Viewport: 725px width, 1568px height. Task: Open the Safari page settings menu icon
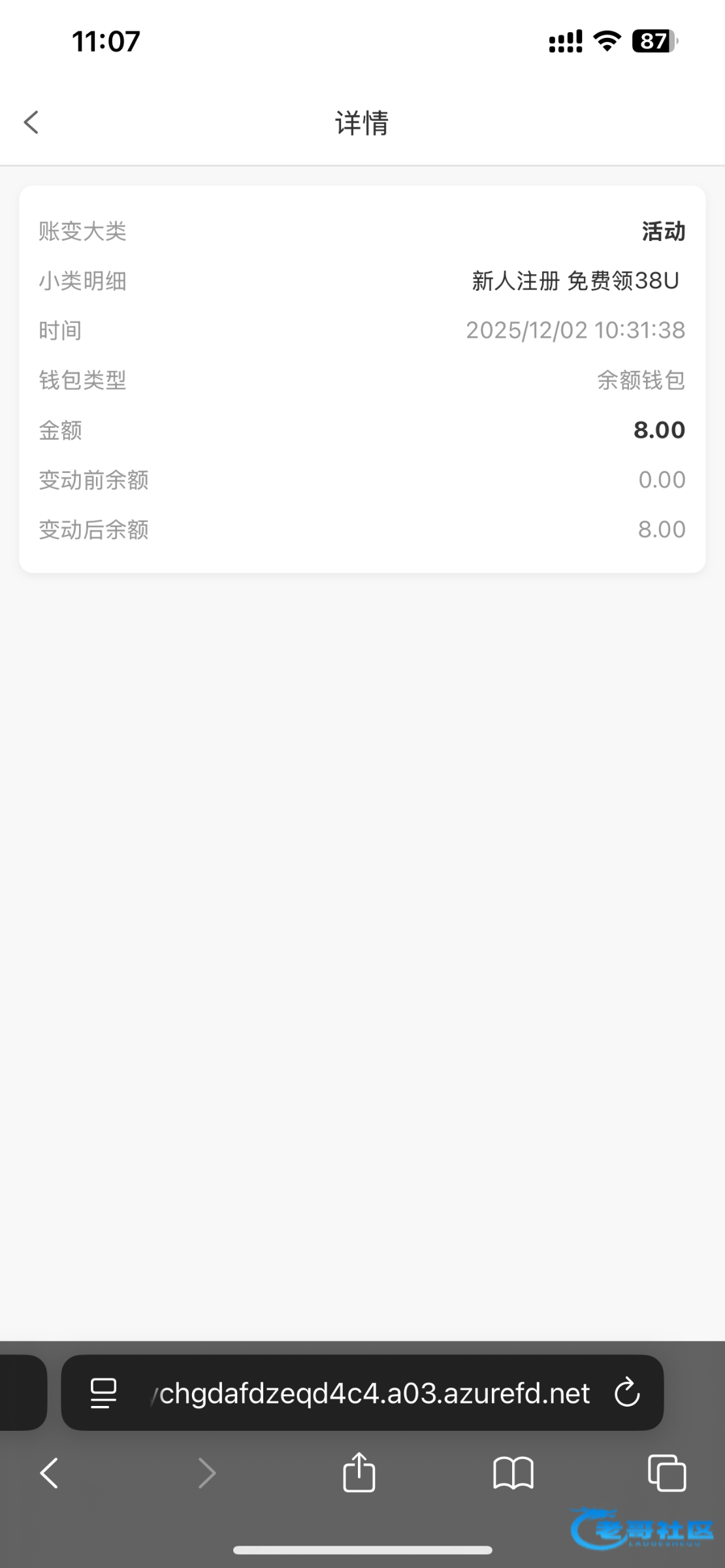103,1393
